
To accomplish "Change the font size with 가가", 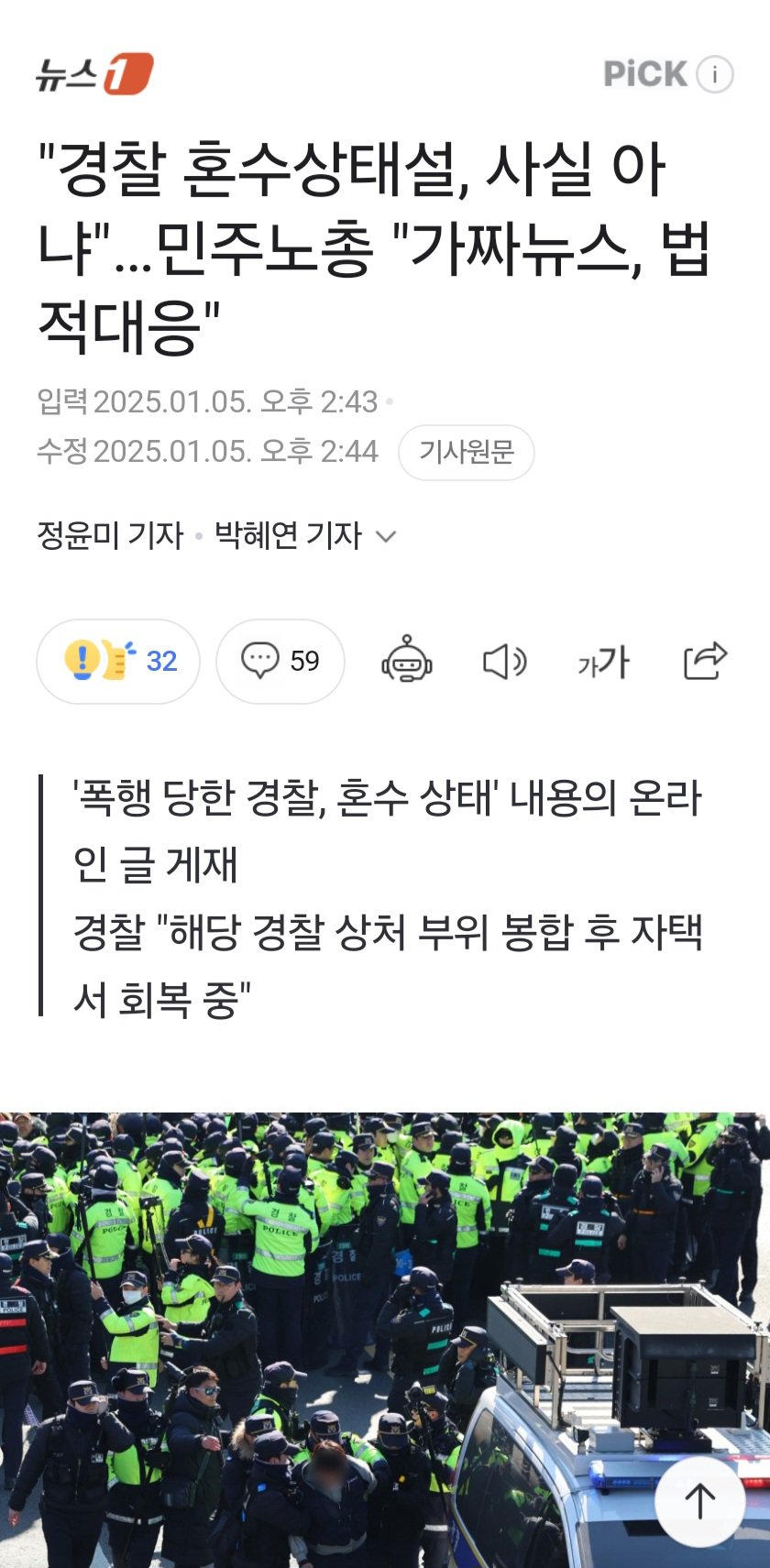I will pyautogui.click(x=603, y=661).
